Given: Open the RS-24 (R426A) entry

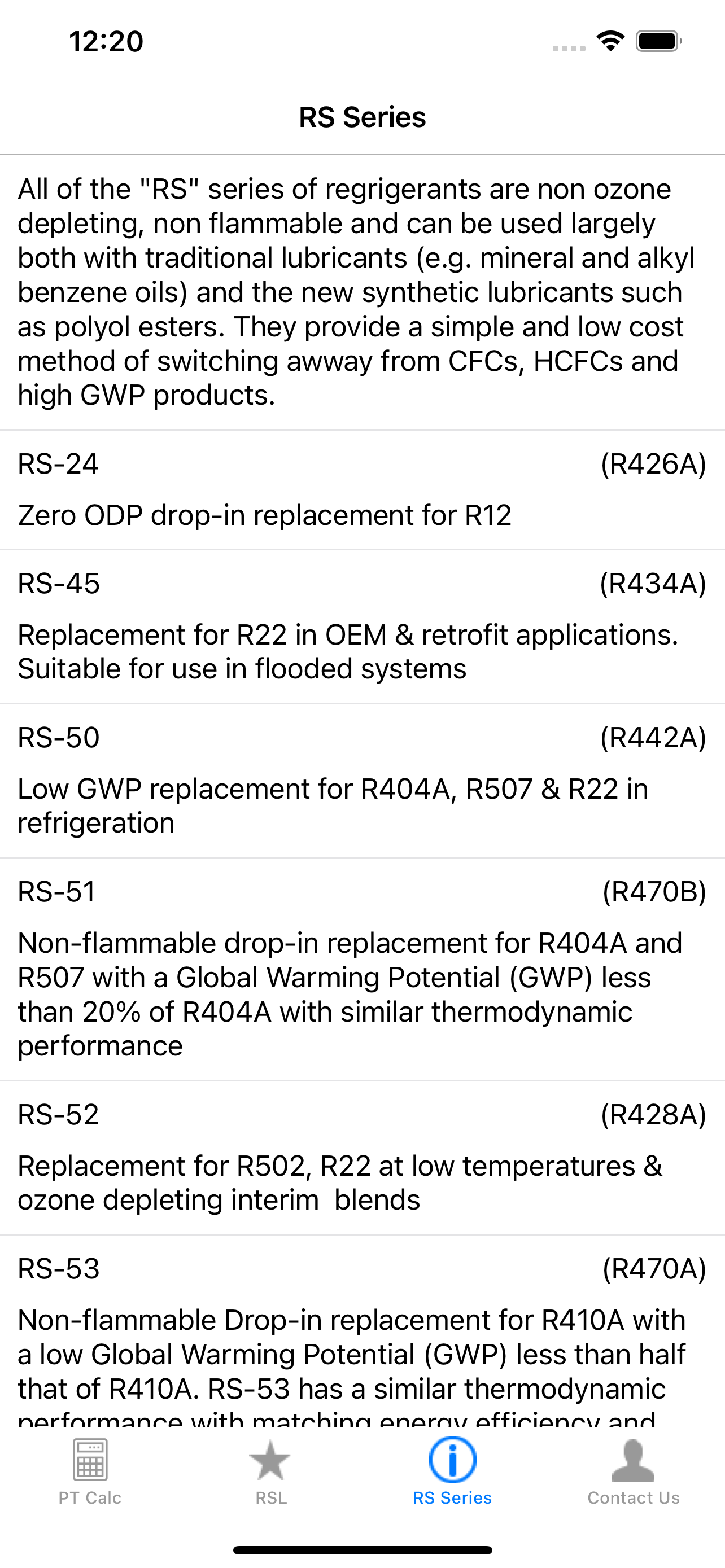Looking at the screenshot, I should point(362,489).
